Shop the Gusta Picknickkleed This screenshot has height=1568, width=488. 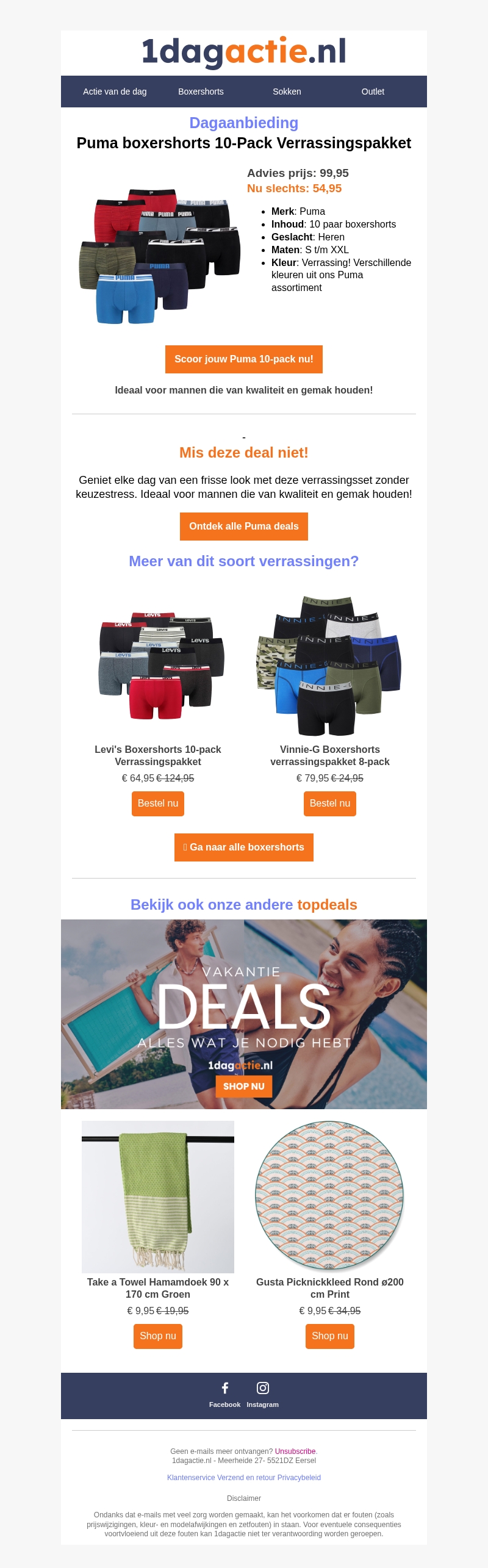(x=329, y=1336)
